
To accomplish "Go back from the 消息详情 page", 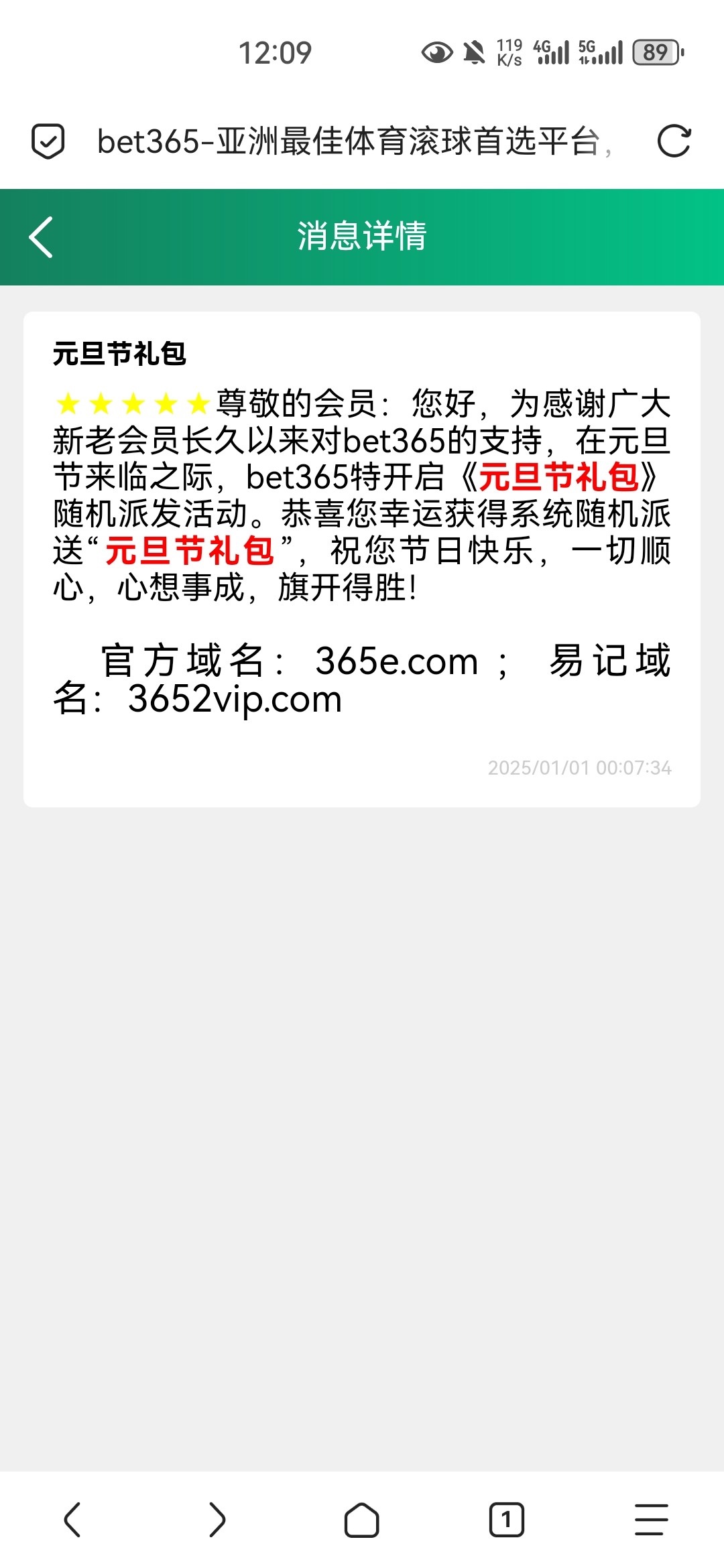I will [x=41, y=237].
